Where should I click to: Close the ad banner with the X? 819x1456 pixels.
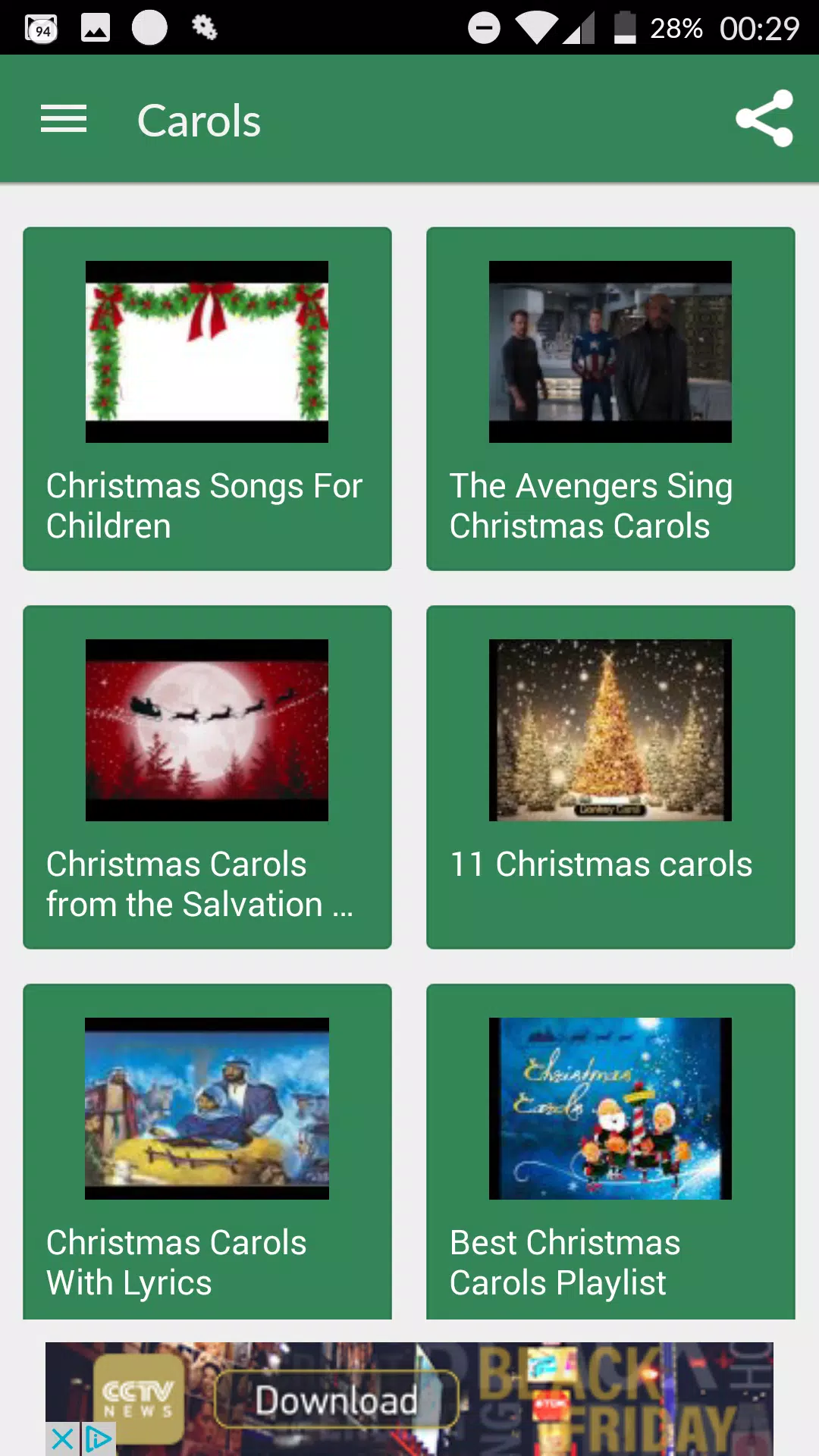62,1439
